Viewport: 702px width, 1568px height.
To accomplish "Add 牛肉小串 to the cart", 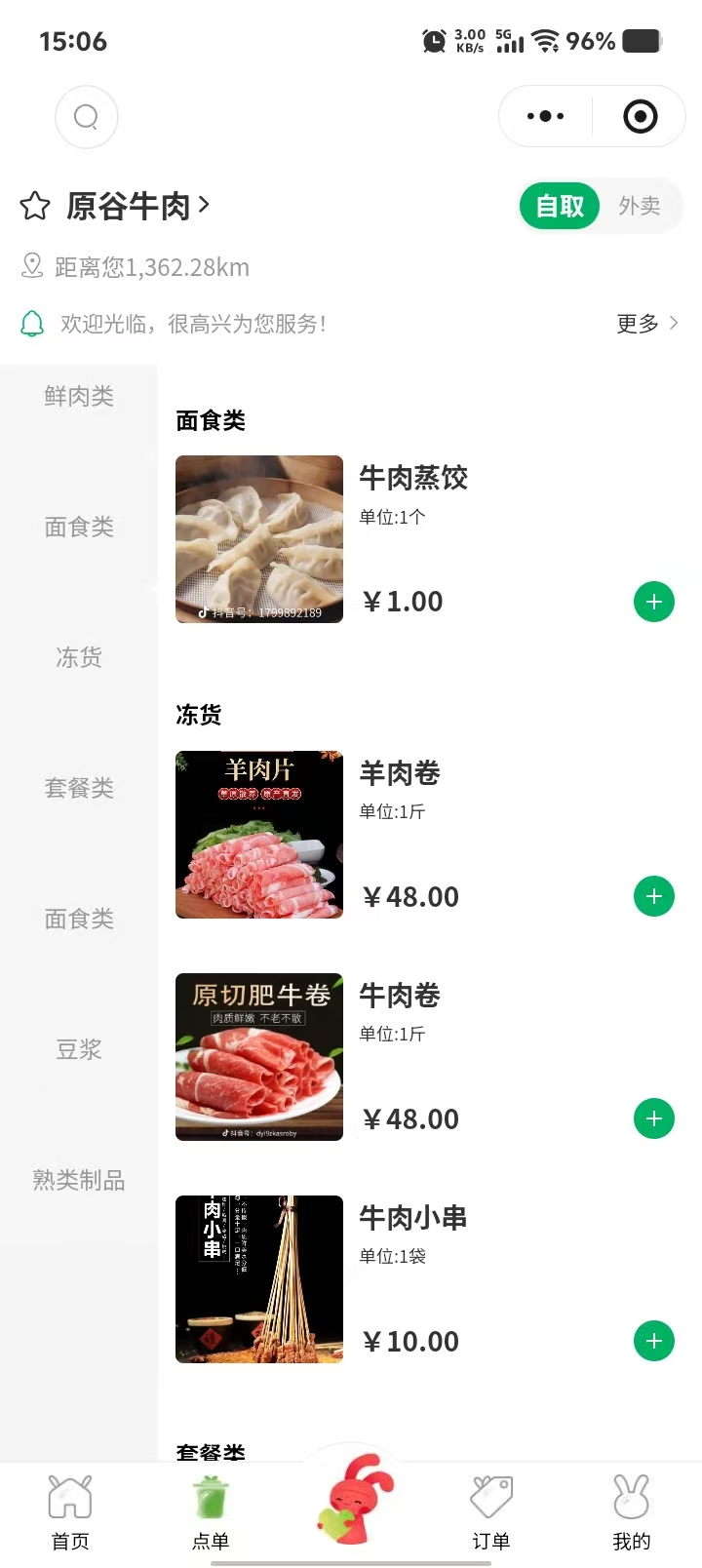I will coord(654,1341).
